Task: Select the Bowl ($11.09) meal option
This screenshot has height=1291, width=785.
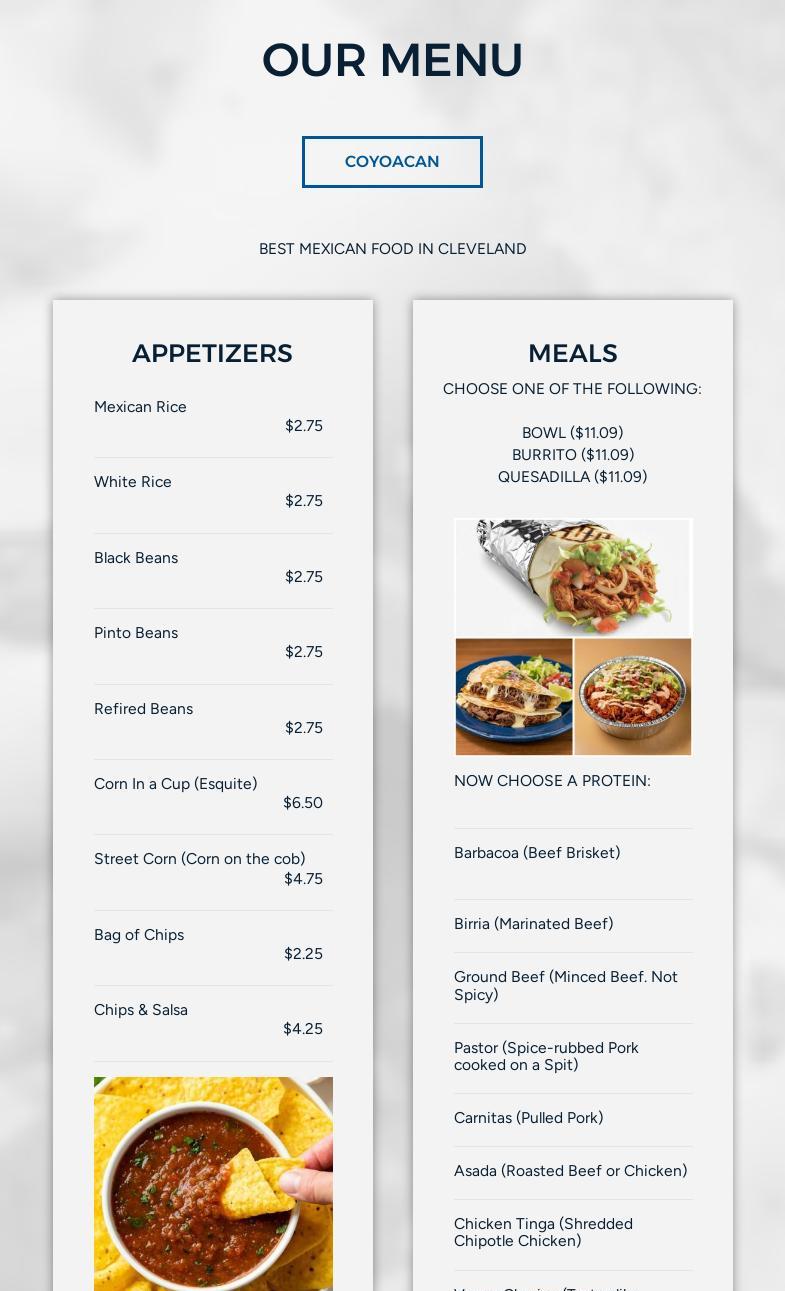Action: coord(572,433)
